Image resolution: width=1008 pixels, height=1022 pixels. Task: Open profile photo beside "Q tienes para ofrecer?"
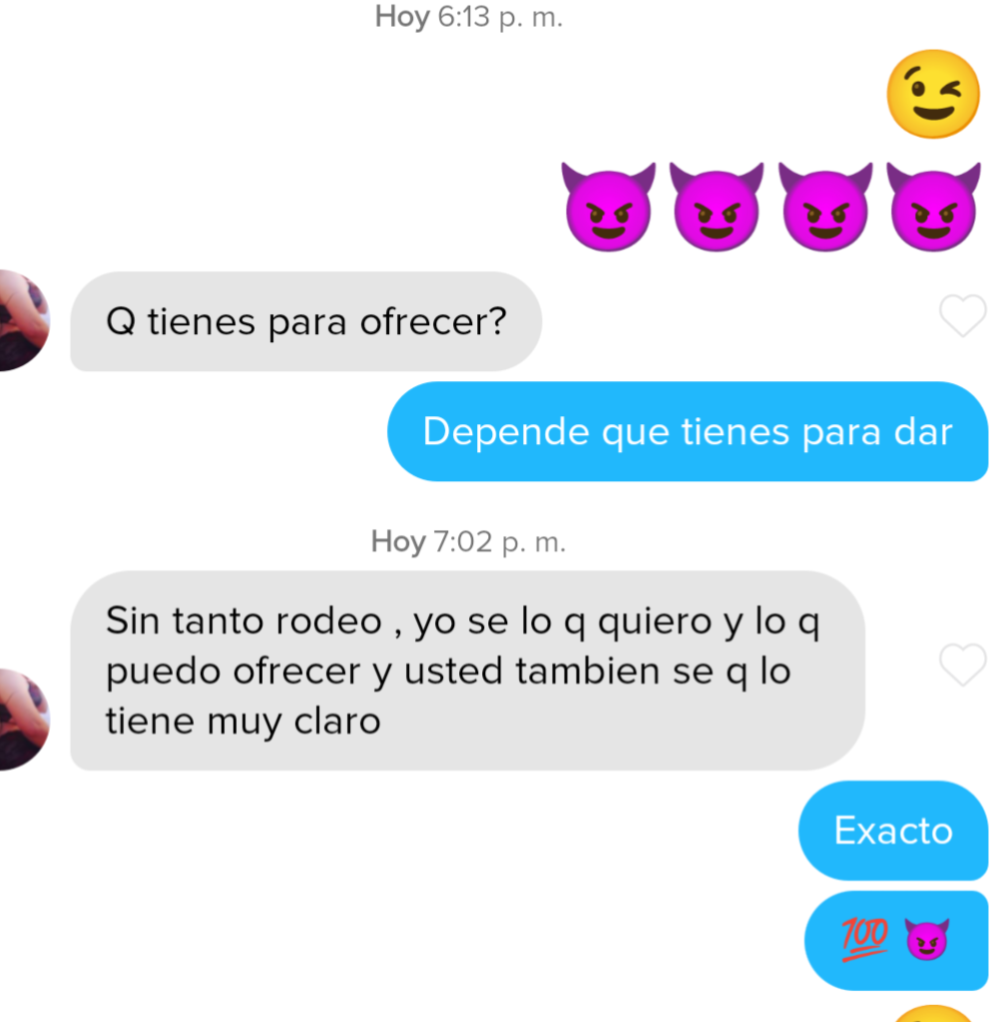point(22,320)
